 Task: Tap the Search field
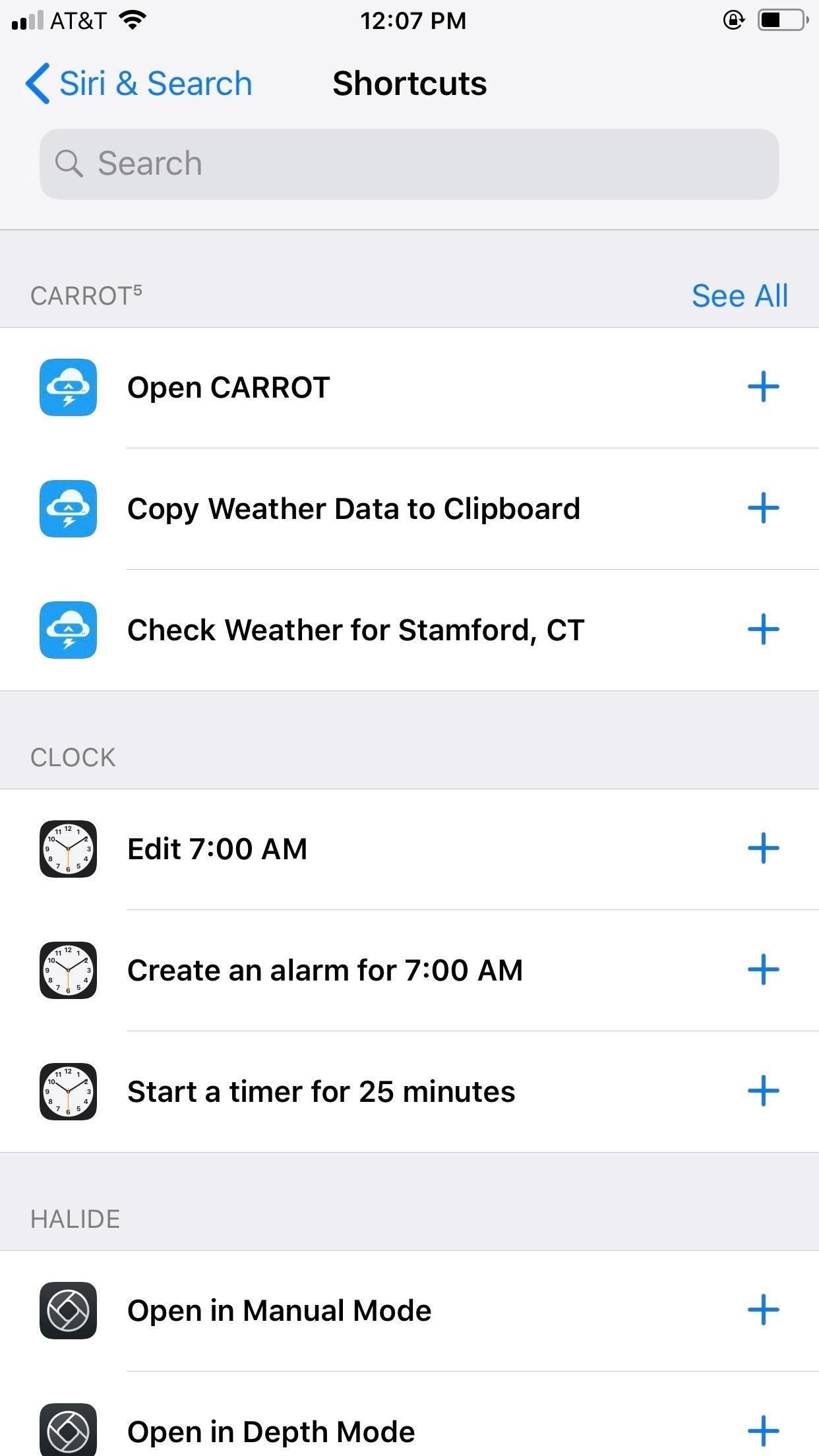point(409,163)
